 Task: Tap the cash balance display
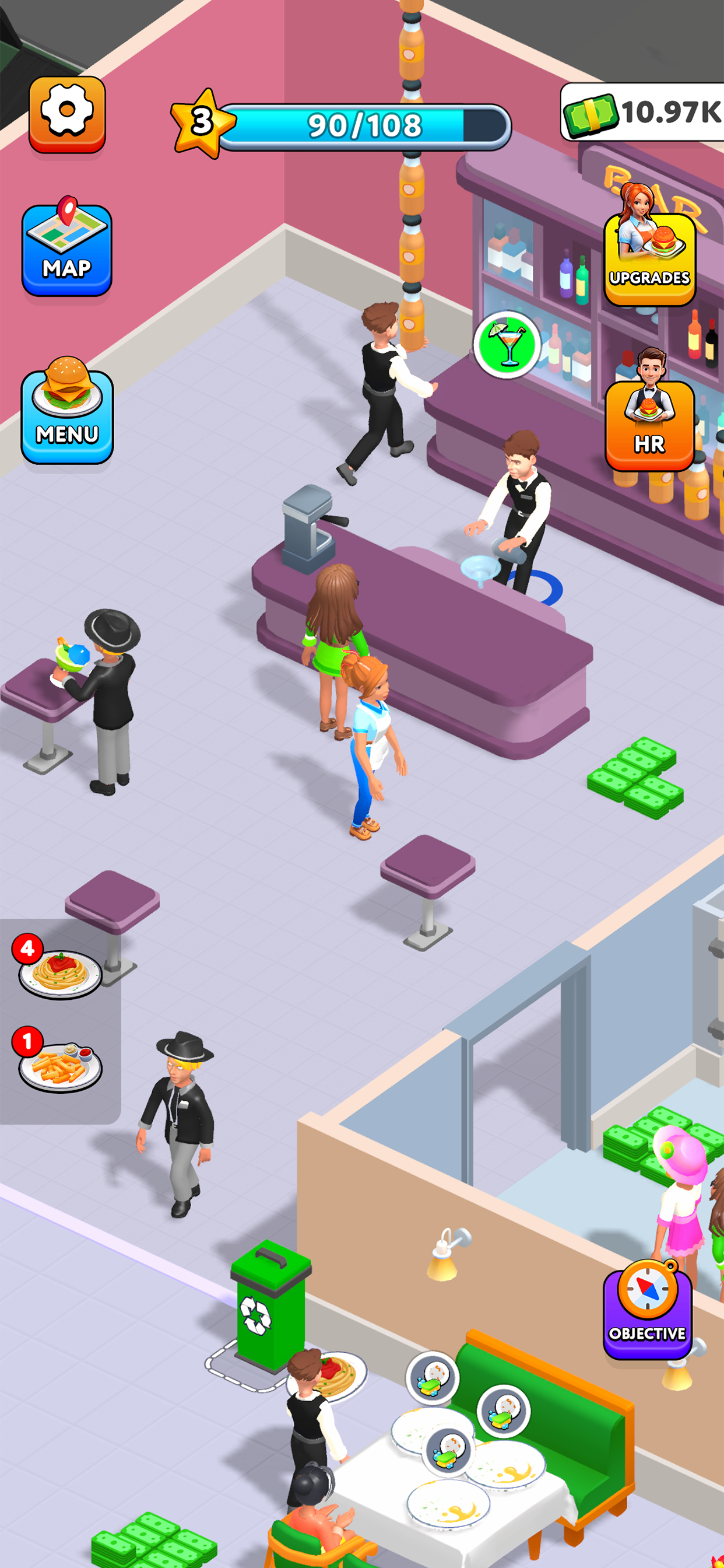pos(642,112)
